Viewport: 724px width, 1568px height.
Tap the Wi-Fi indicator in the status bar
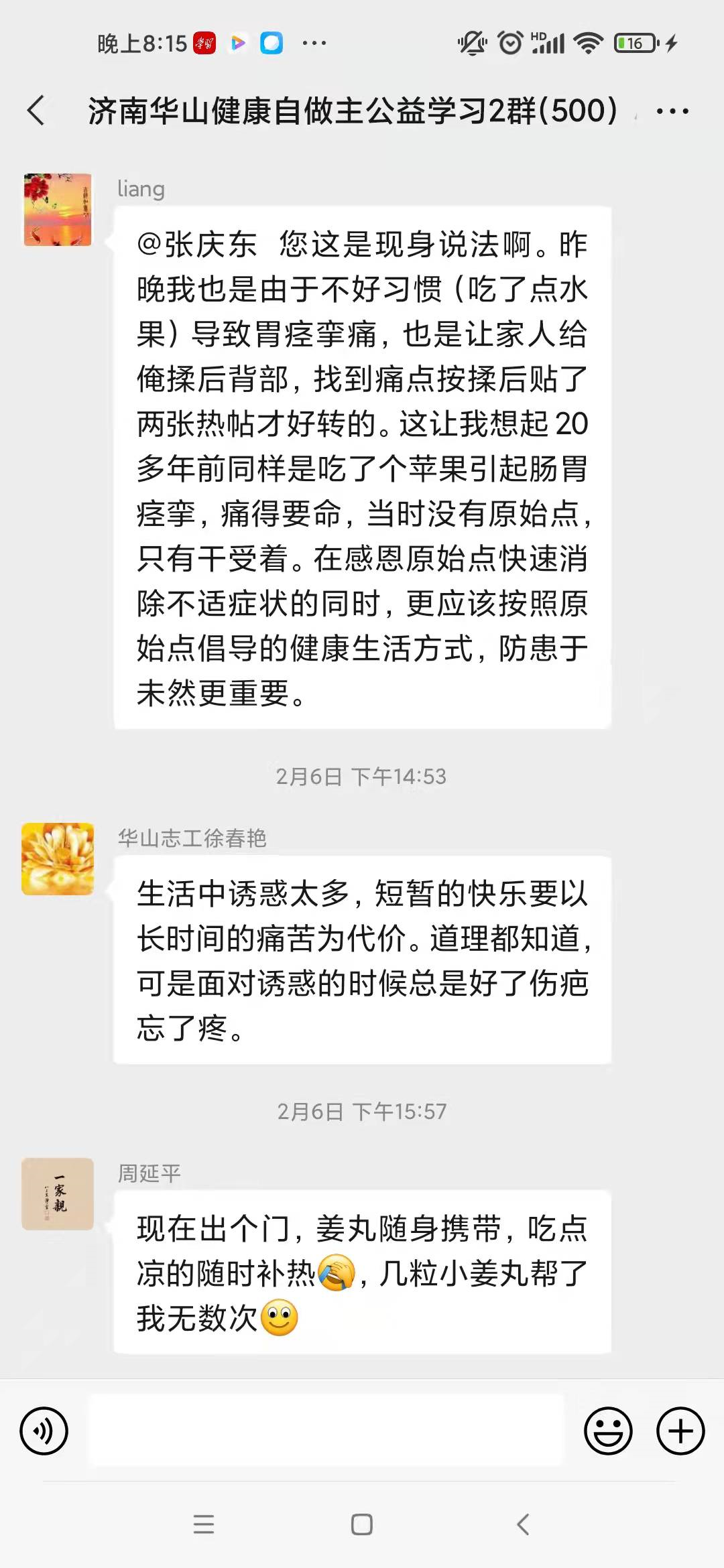click(x=587, y=42)
